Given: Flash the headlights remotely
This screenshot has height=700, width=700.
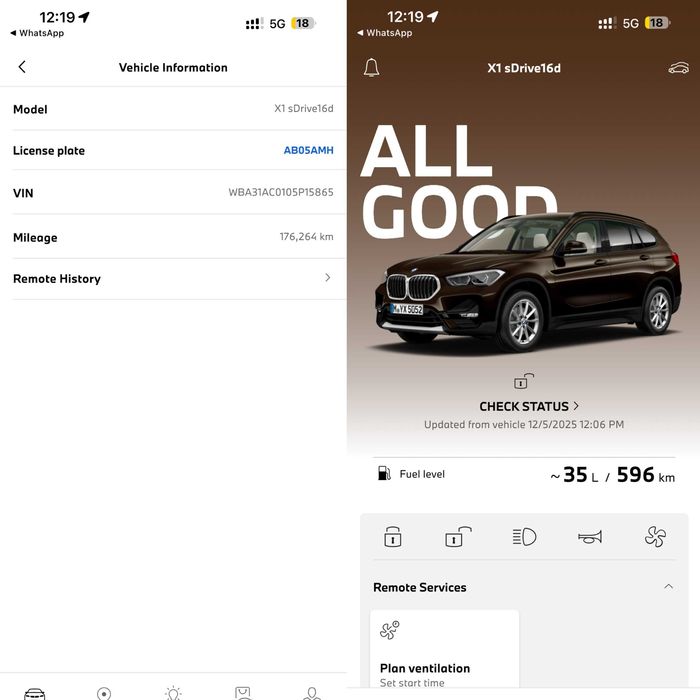Looking at the screenshot, I should tap(524, 537).
